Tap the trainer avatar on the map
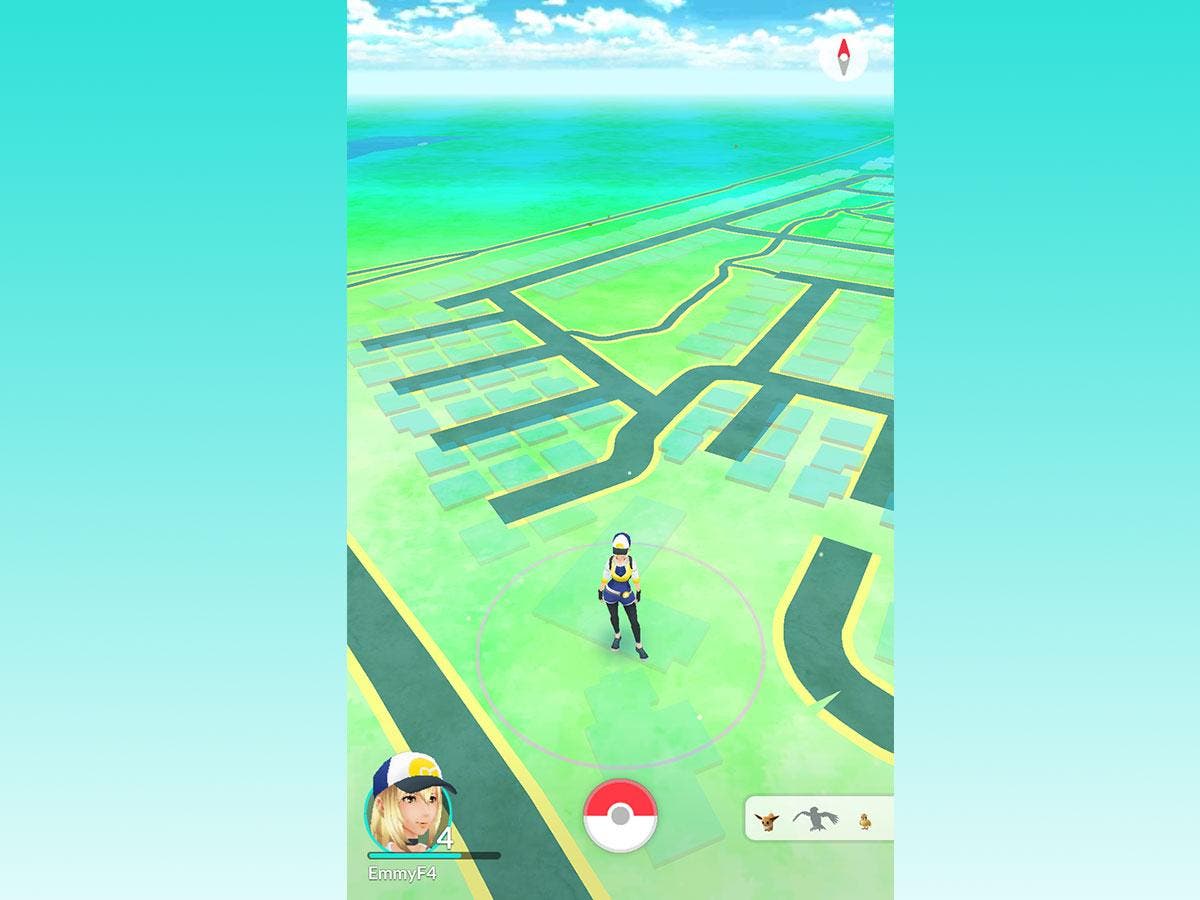The image size is (1200, 900). point(622,595)
